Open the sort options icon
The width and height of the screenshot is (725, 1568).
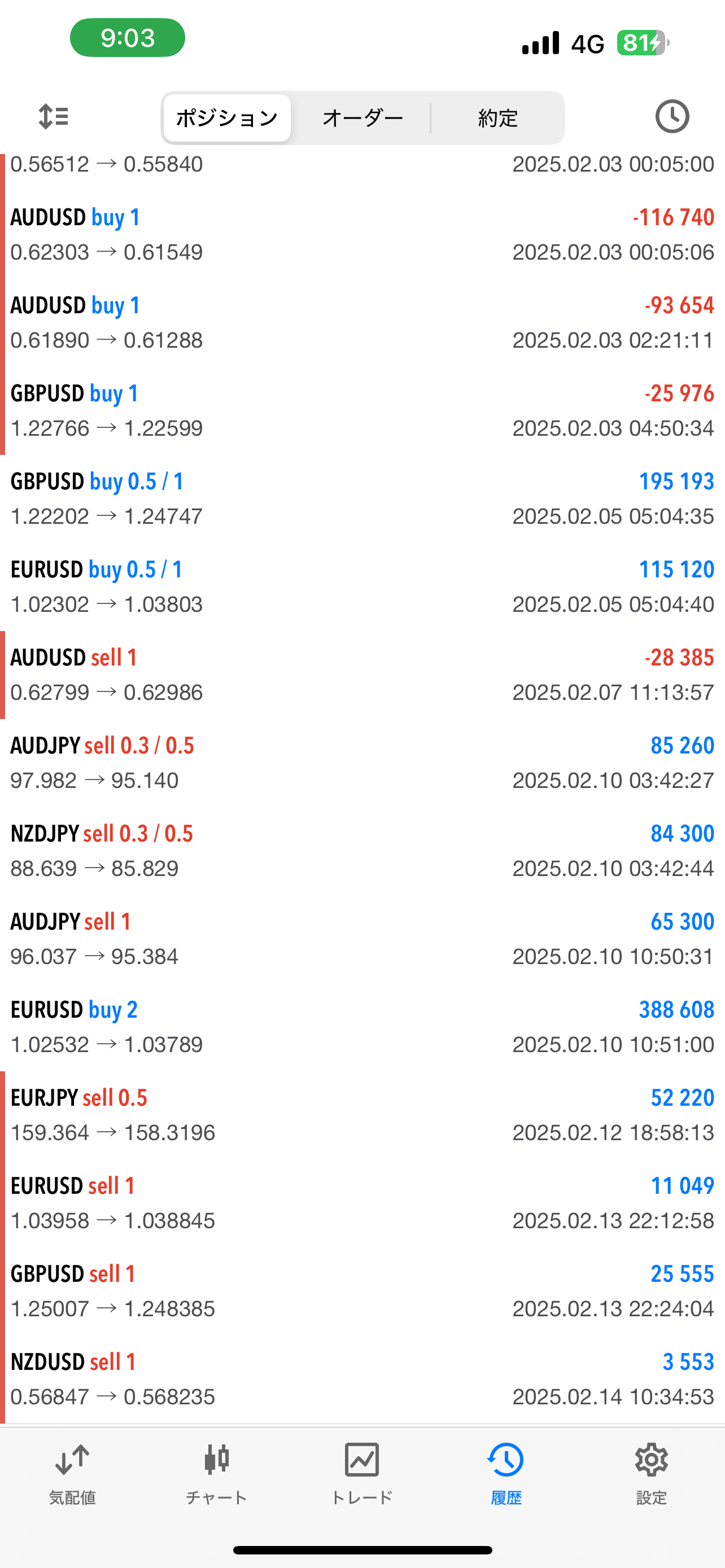coord(54,116)
